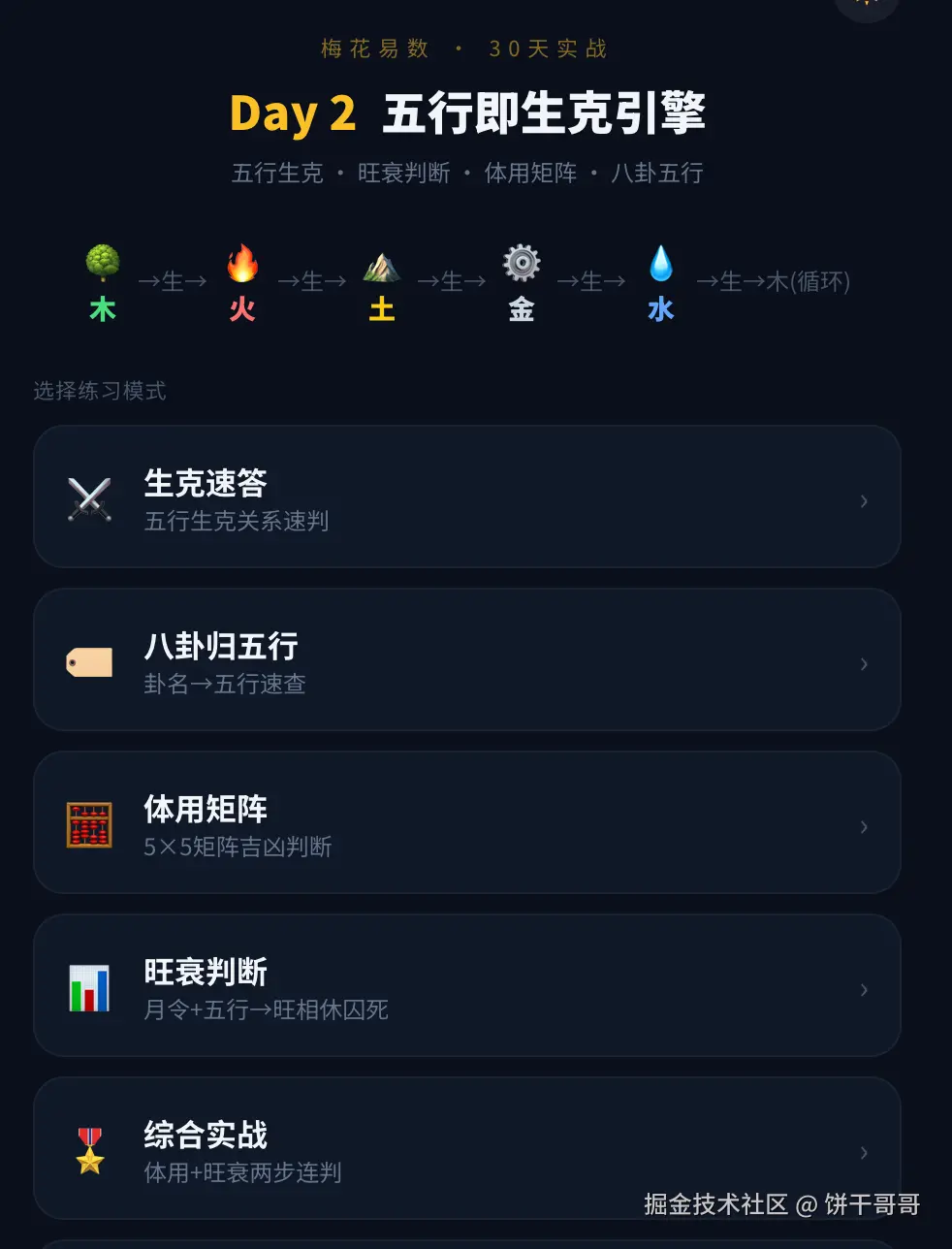The height and width of the screenshot is (1249, 952).
Task: Click the abacus icon for 体用矩阵
Action: (89, 823)
